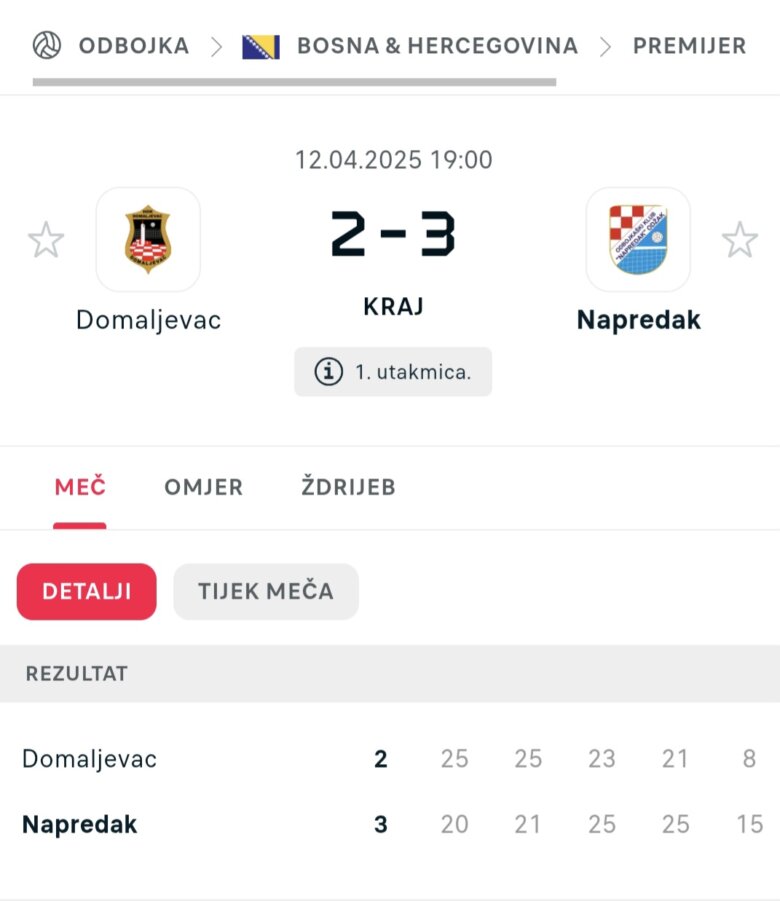Favorite Napredak using the star icon

(x=740, y=240)
